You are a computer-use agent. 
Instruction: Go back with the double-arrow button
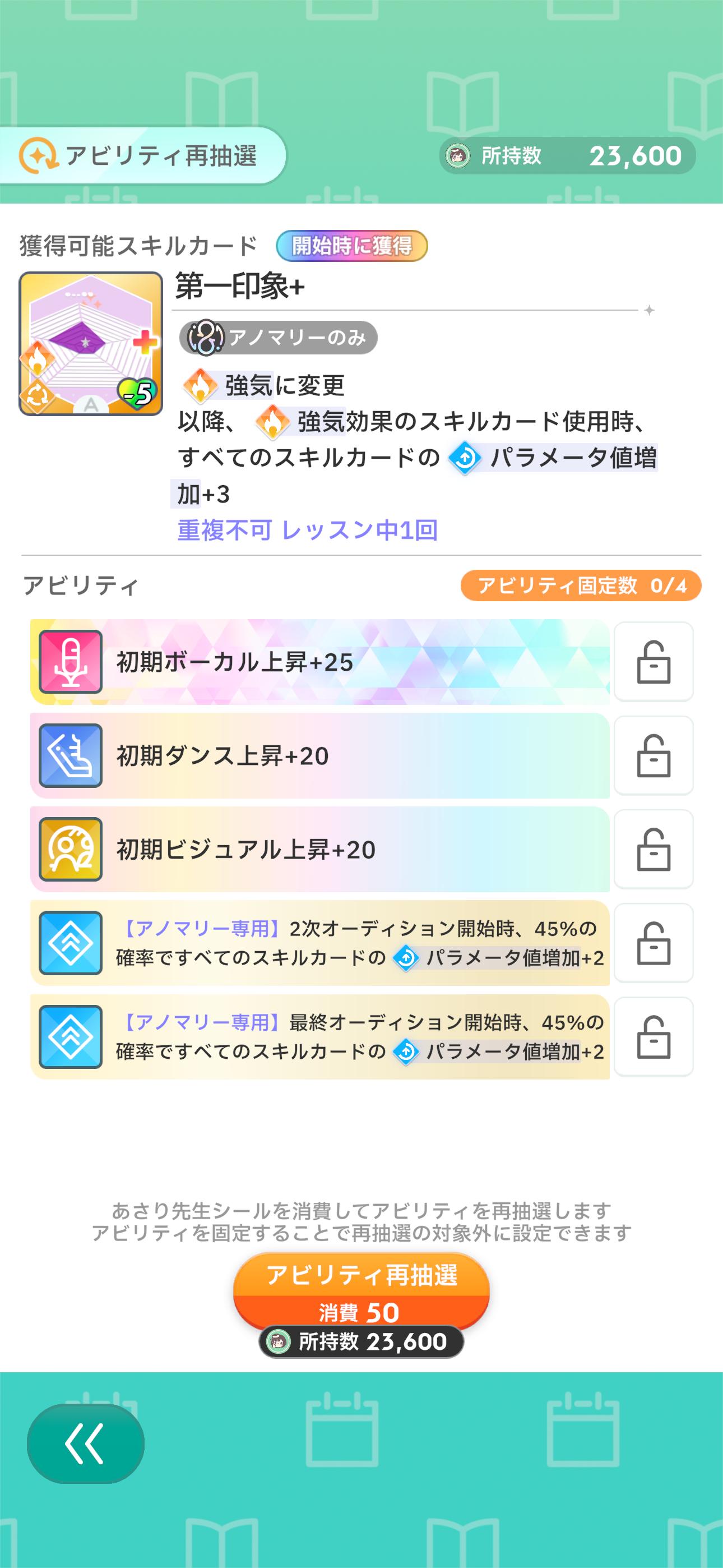(85, 1443)
